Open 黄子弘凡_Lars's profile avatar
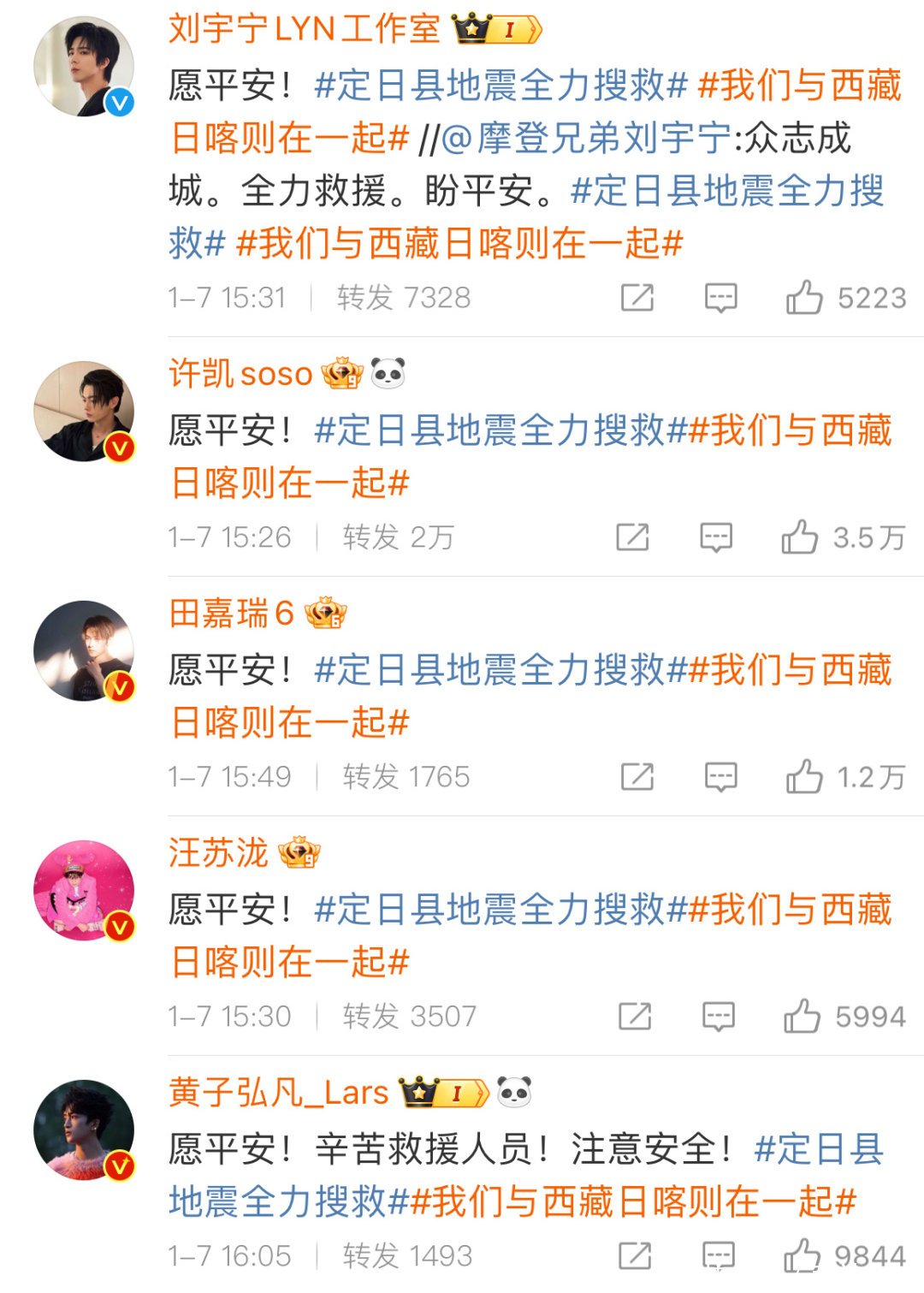 tap(84, 1130)
